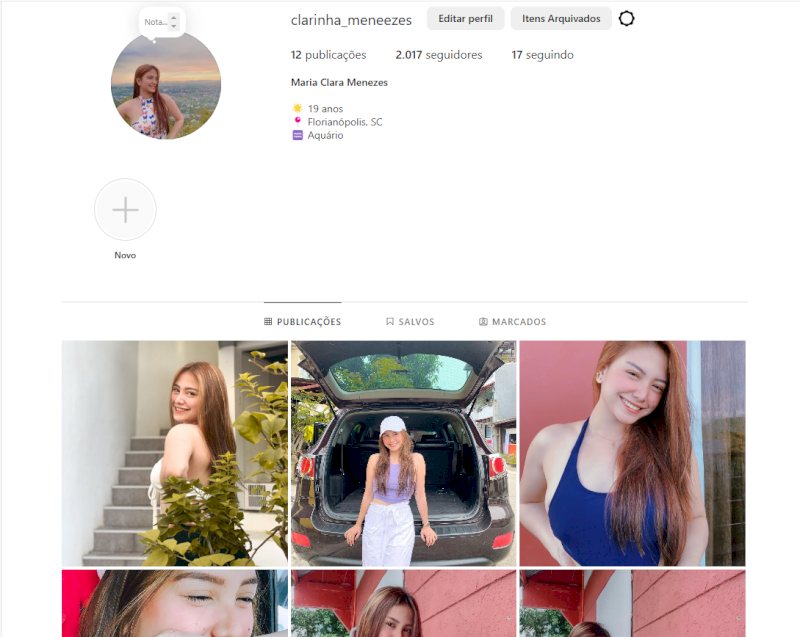View the 2.017 seguidores list
Viewport: 800px width, 637px height.
click(438, 55)
